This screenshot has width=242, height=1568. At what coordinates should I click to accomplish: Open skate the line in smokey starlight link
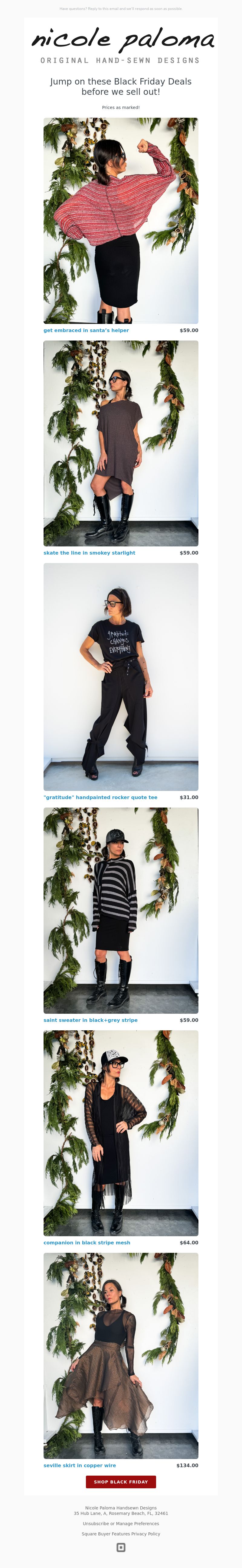click(x=89, y=553)
